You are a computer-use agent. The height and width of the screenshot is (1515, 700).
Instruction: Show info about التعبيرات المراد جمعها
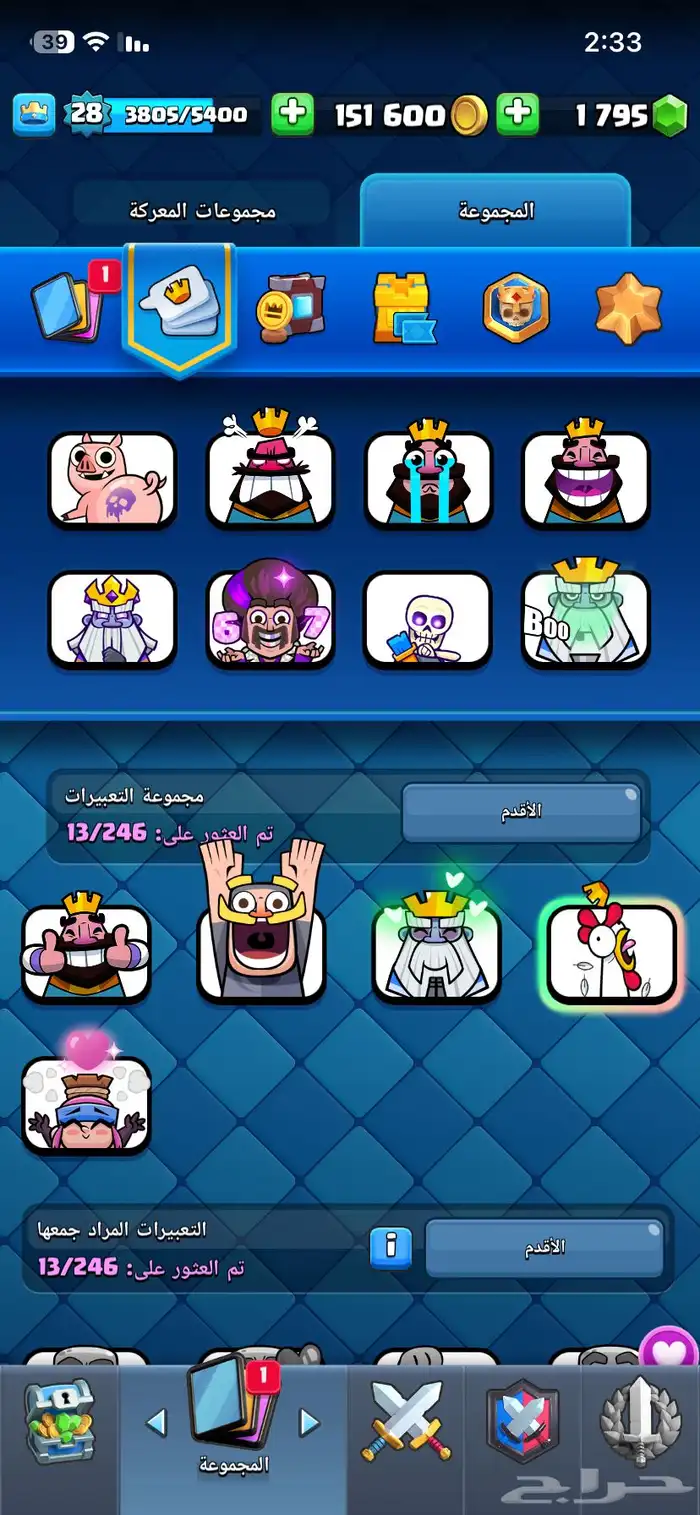point(391,1246)
